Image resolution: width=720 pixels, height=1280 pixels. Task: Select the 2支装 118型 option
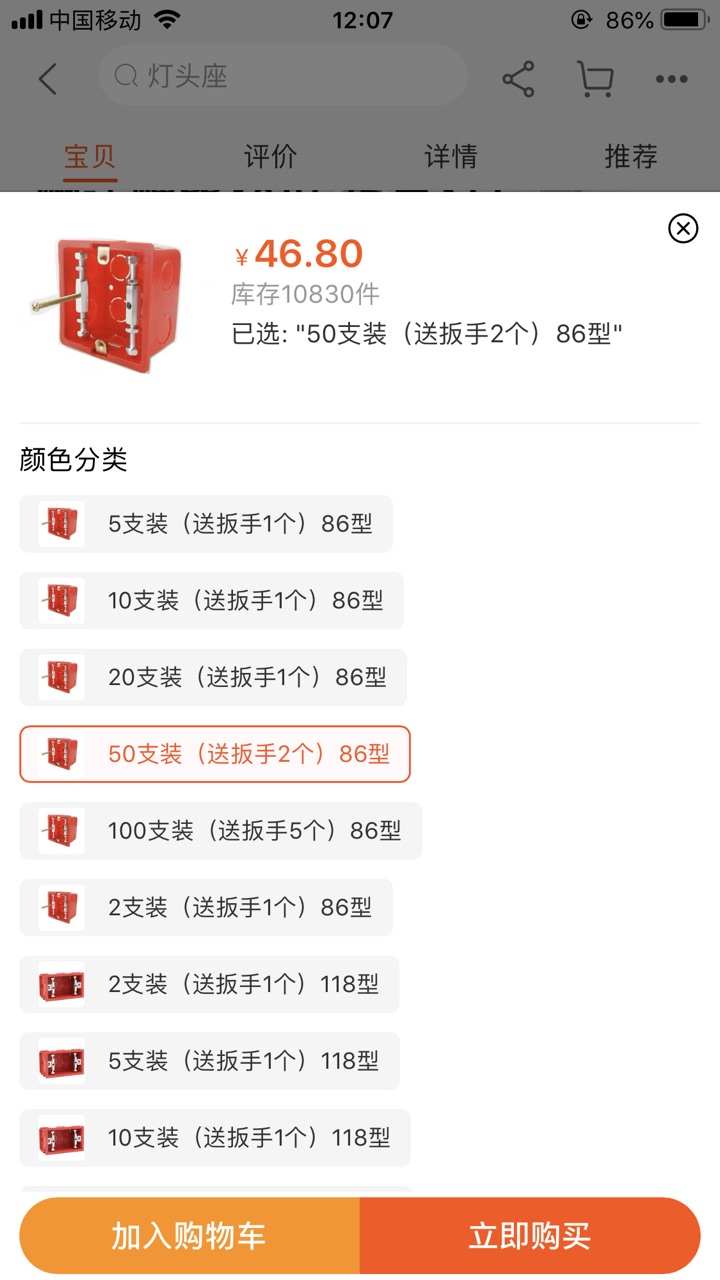point(209,985)
